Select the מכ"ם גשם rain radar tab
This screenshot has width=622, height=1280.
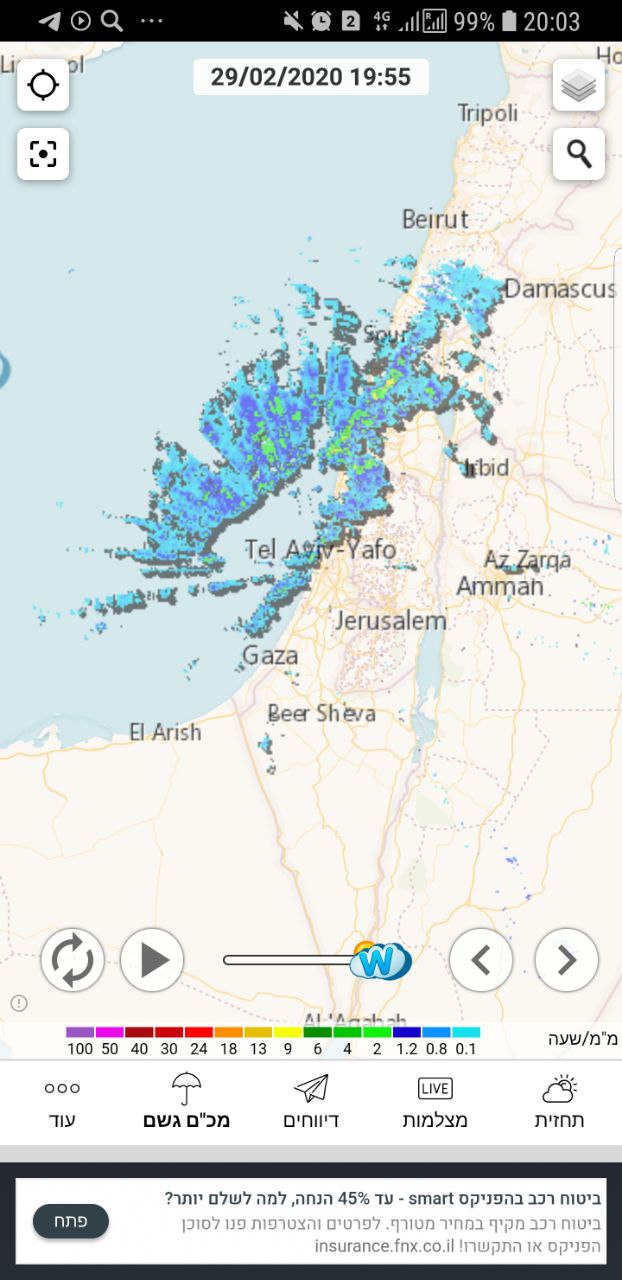coord(187,1102)
